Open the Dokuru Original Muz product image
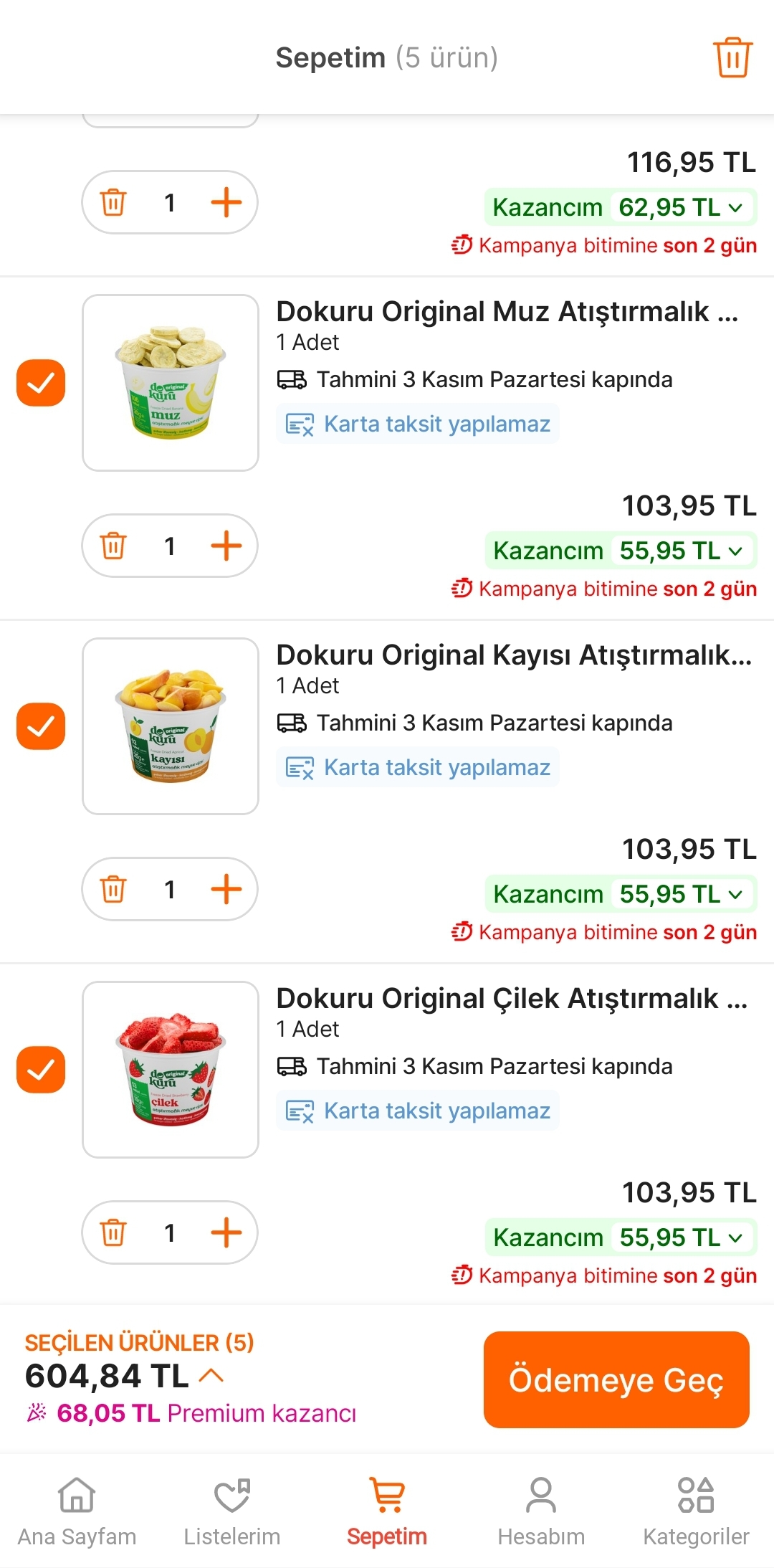The width and height of the screenshot is (774, 1568). point(171,383)
